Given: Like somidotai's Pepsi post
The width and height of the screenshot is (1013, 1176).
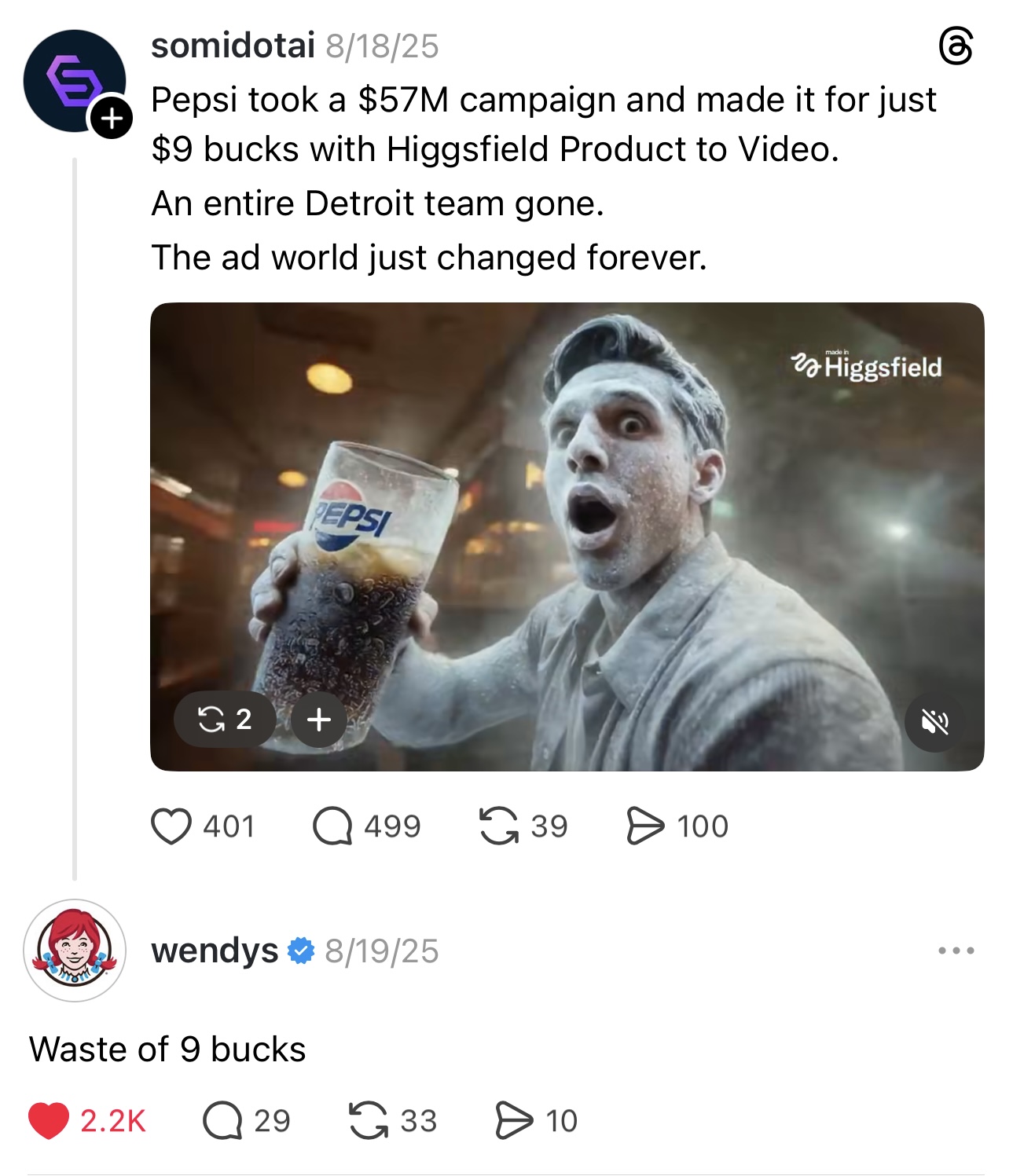Looking at the screenshot, I should [x=171, y=826].
